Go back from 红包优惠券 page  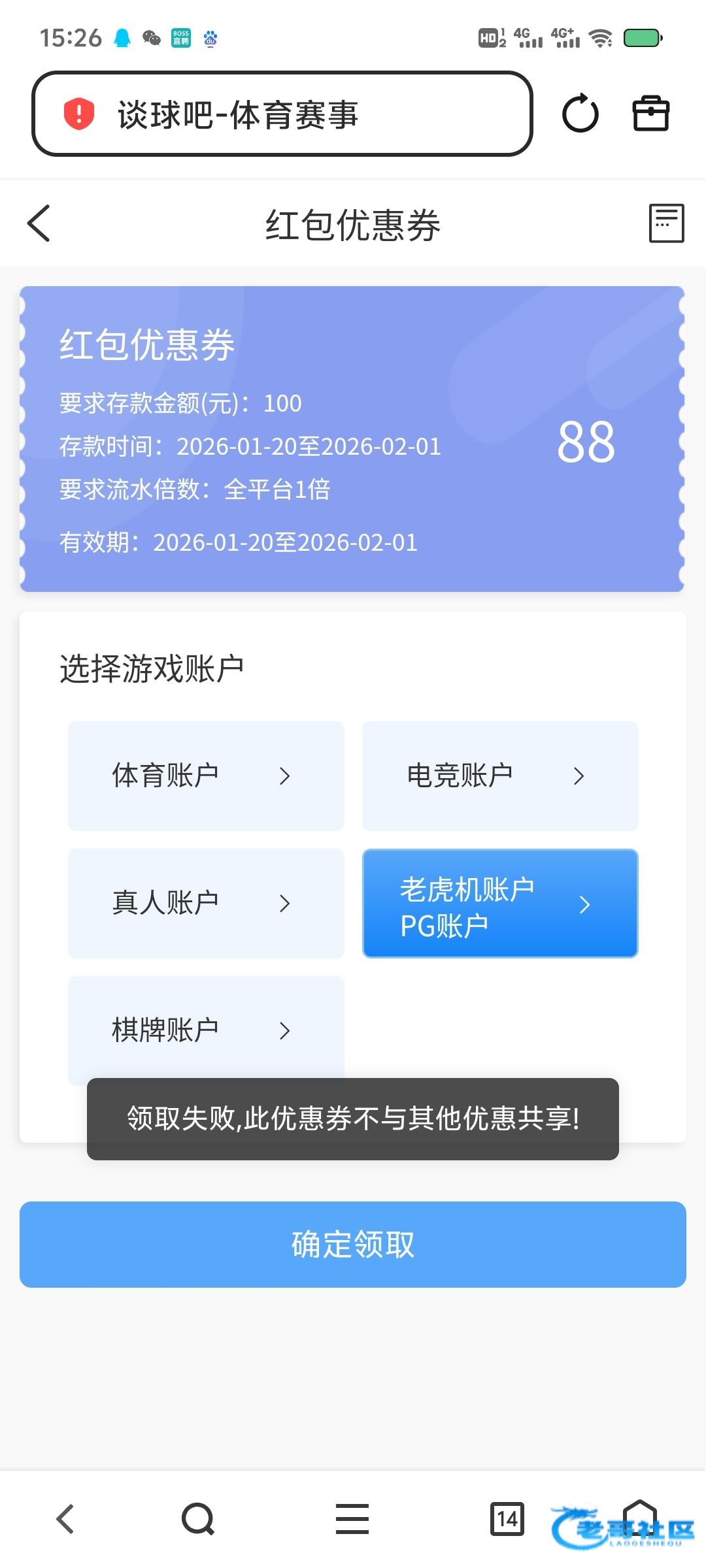click(x=39, y=223)
